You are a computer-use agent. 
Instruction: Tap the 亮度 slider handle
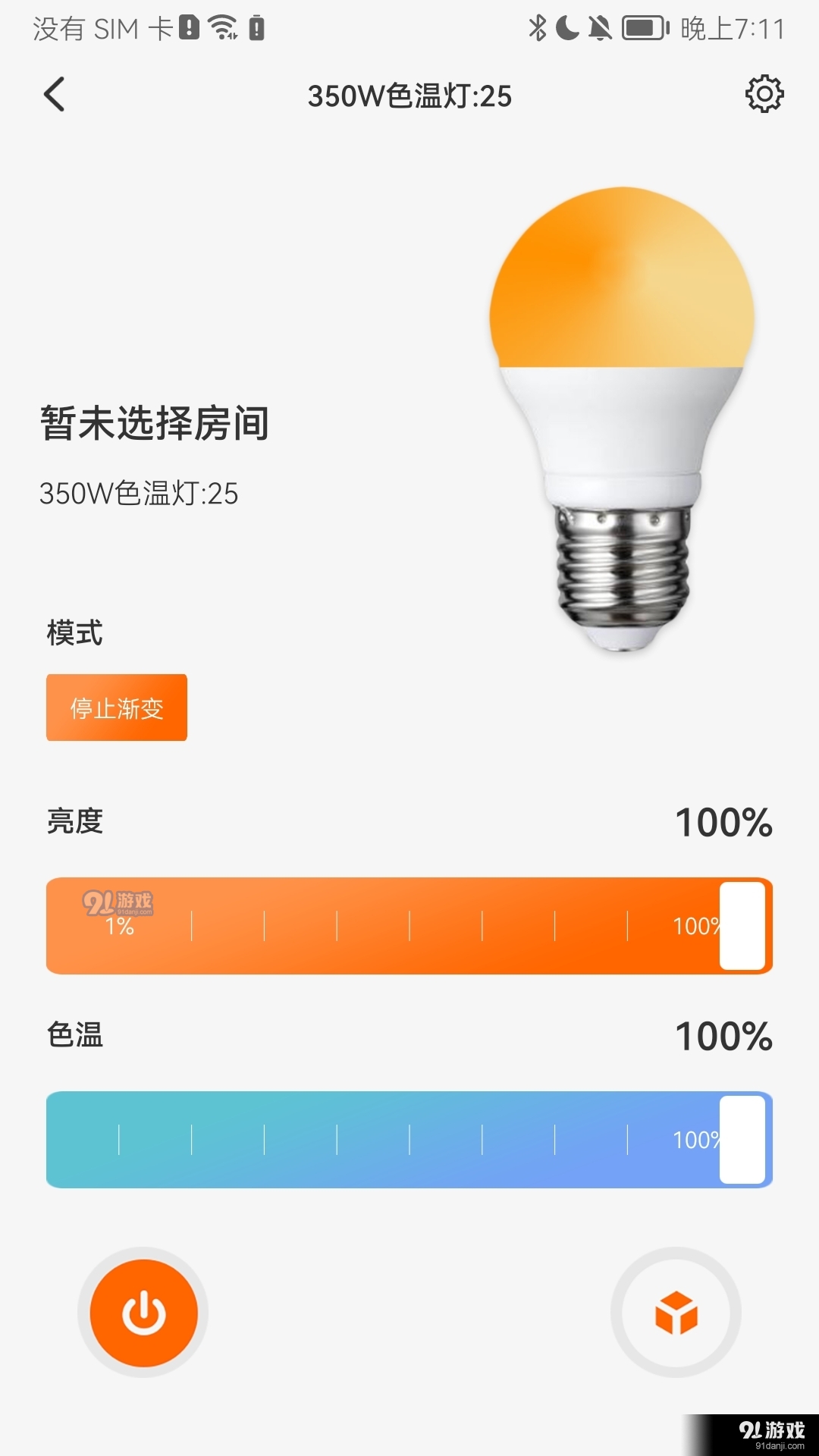743,927
